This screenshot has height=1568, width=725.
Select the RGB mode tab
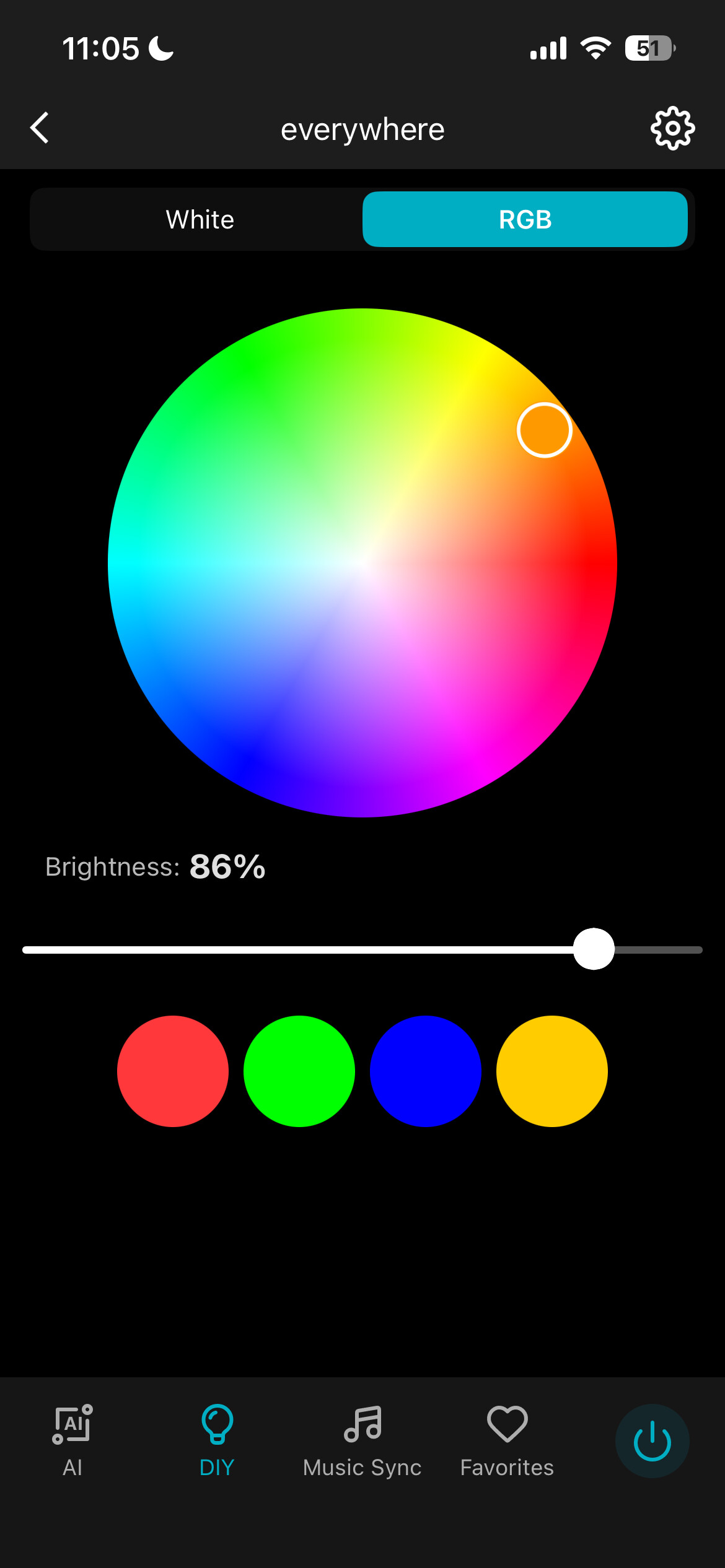tap(524, 219)
